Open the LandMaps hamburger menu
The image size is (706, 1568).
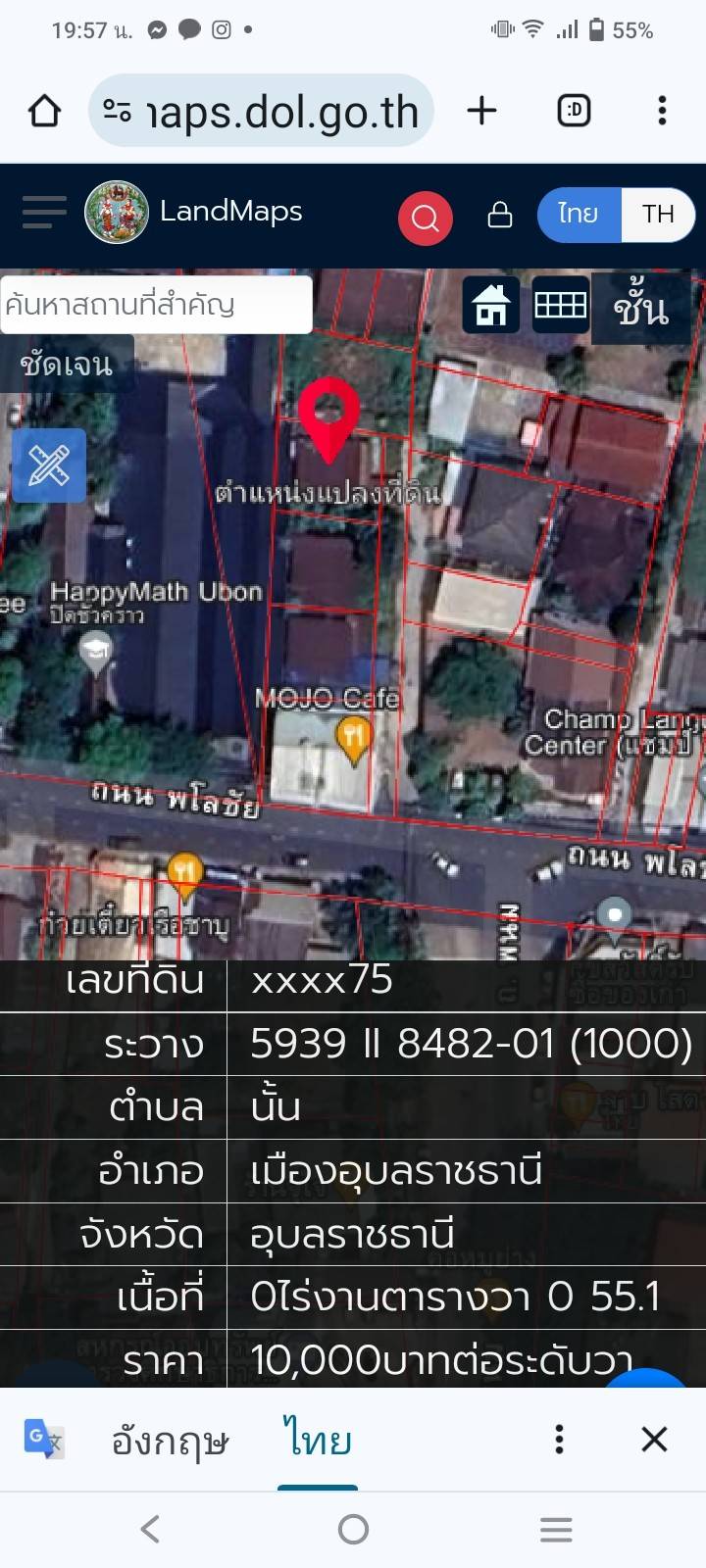click(44, 212)
